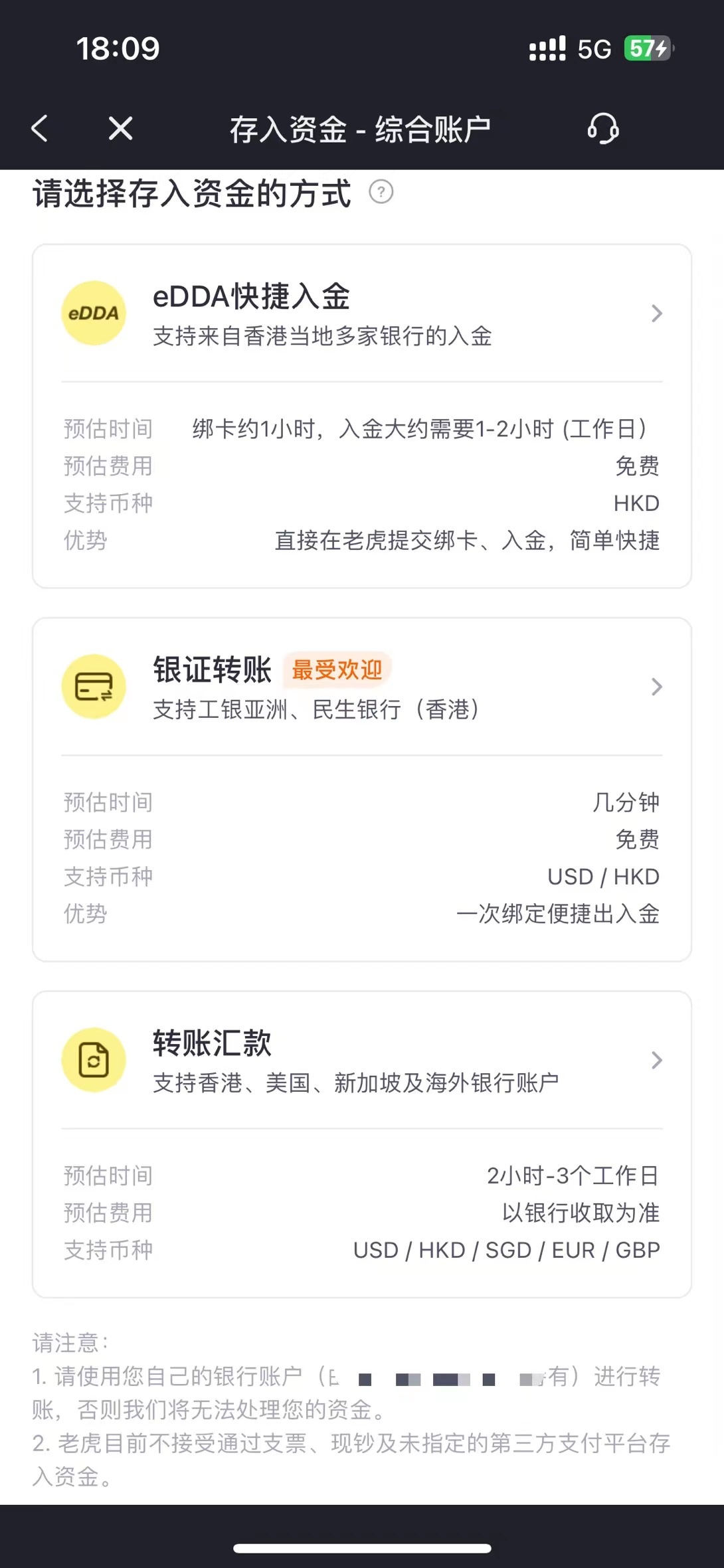This screenshot has height=1568, width=724.
Task: Expand the 银证转账 chevron
Action: (x=656, y=687)
